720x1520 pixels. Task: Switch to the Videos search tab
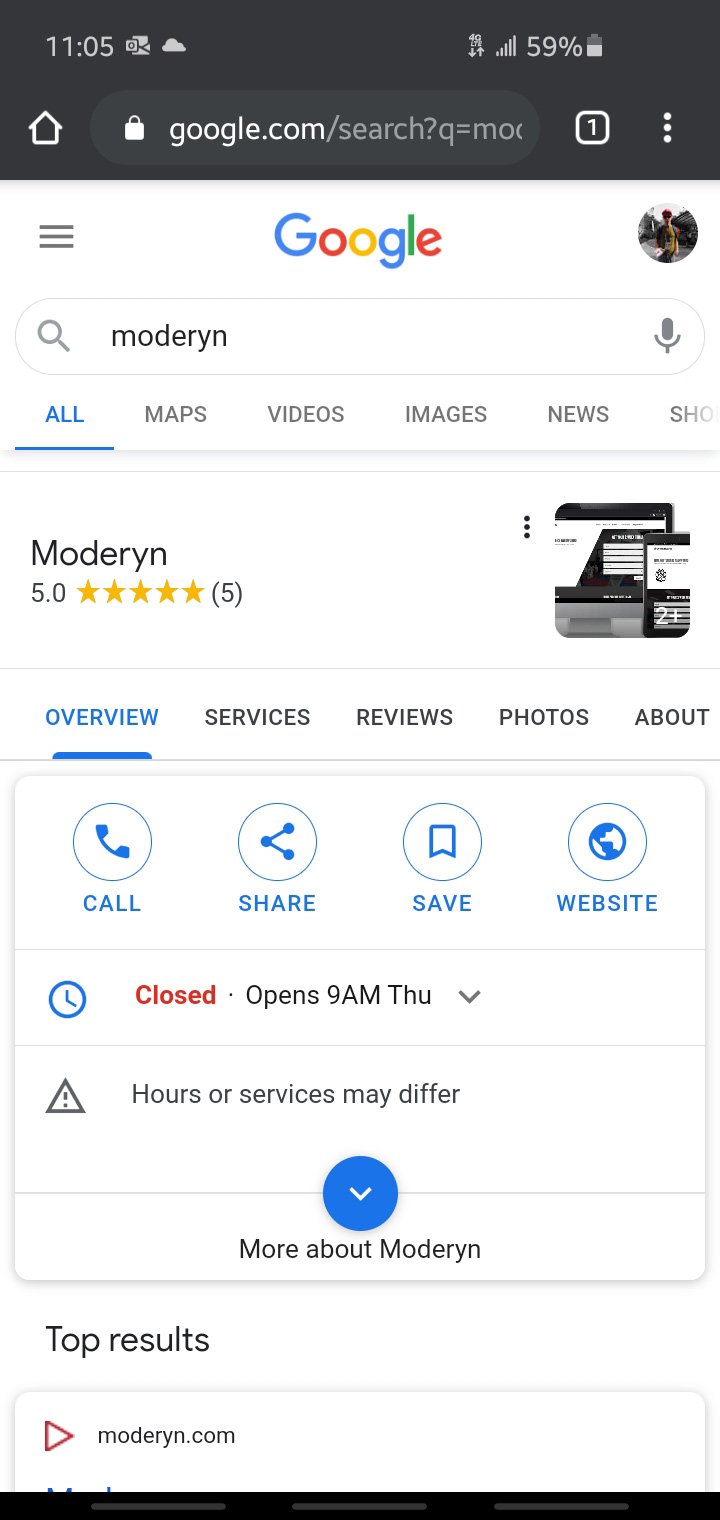306,414
